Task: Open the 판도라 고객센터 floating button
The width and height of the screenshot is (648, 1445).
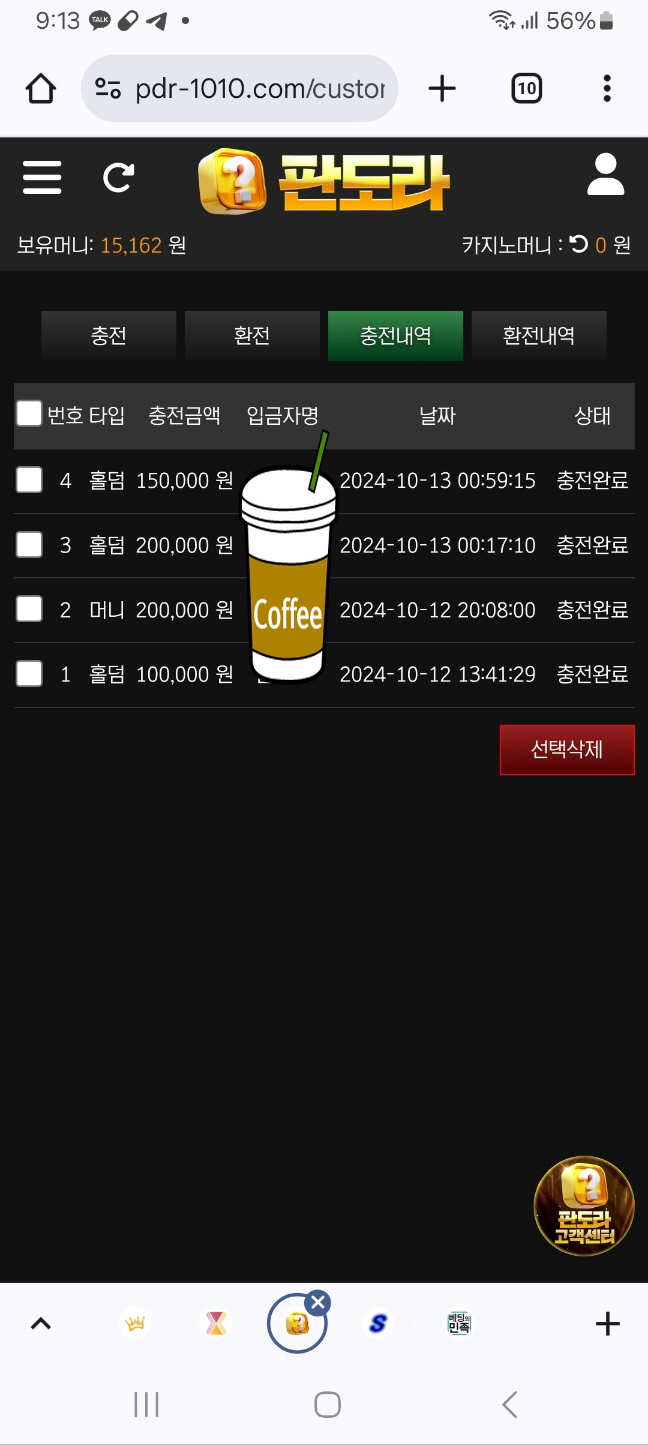Action: click(x=584, y=1206)
